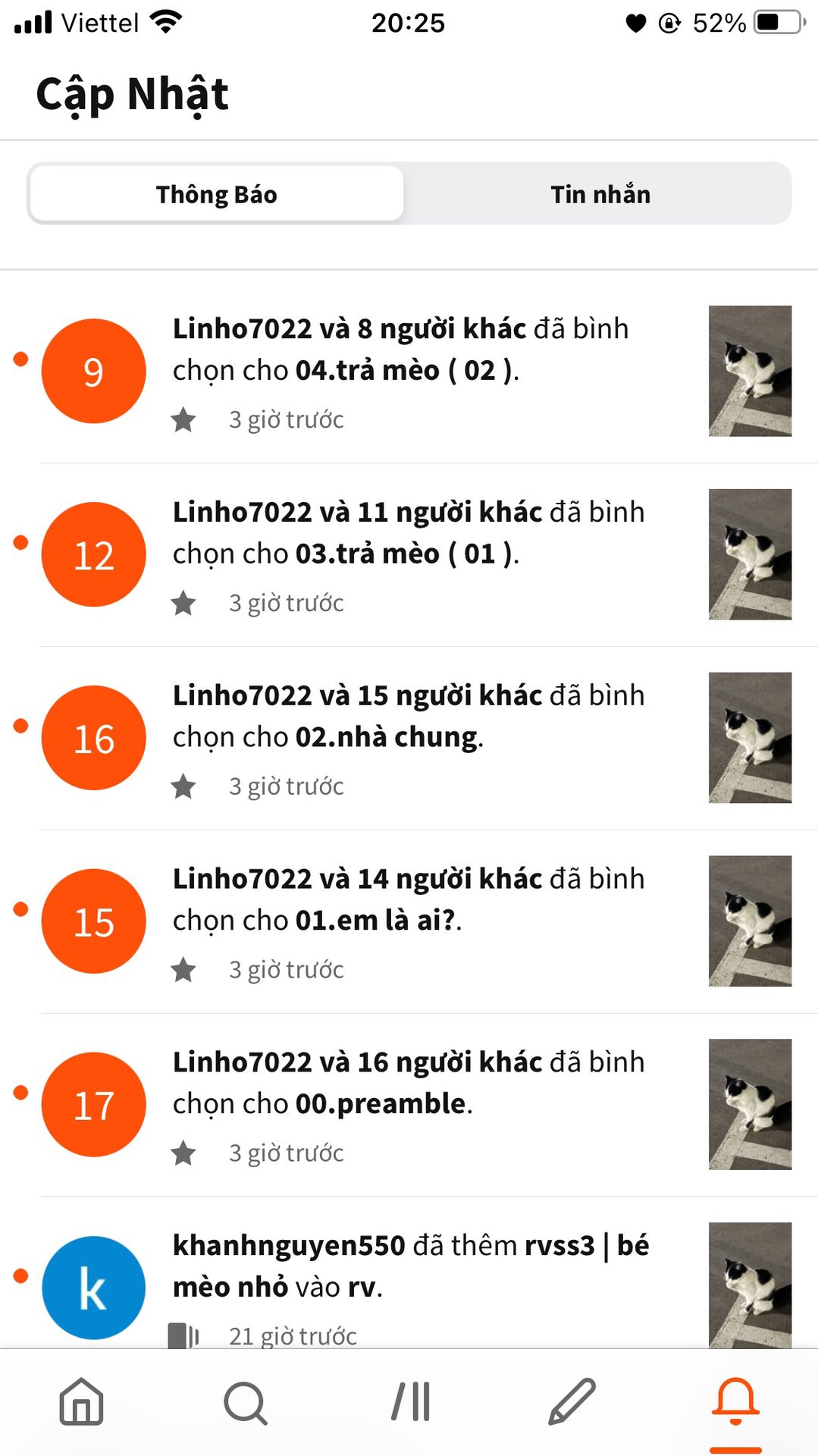818x1456 pixels.
Task: View the vote notification for 00.preamble
Action: (409, 1105)
